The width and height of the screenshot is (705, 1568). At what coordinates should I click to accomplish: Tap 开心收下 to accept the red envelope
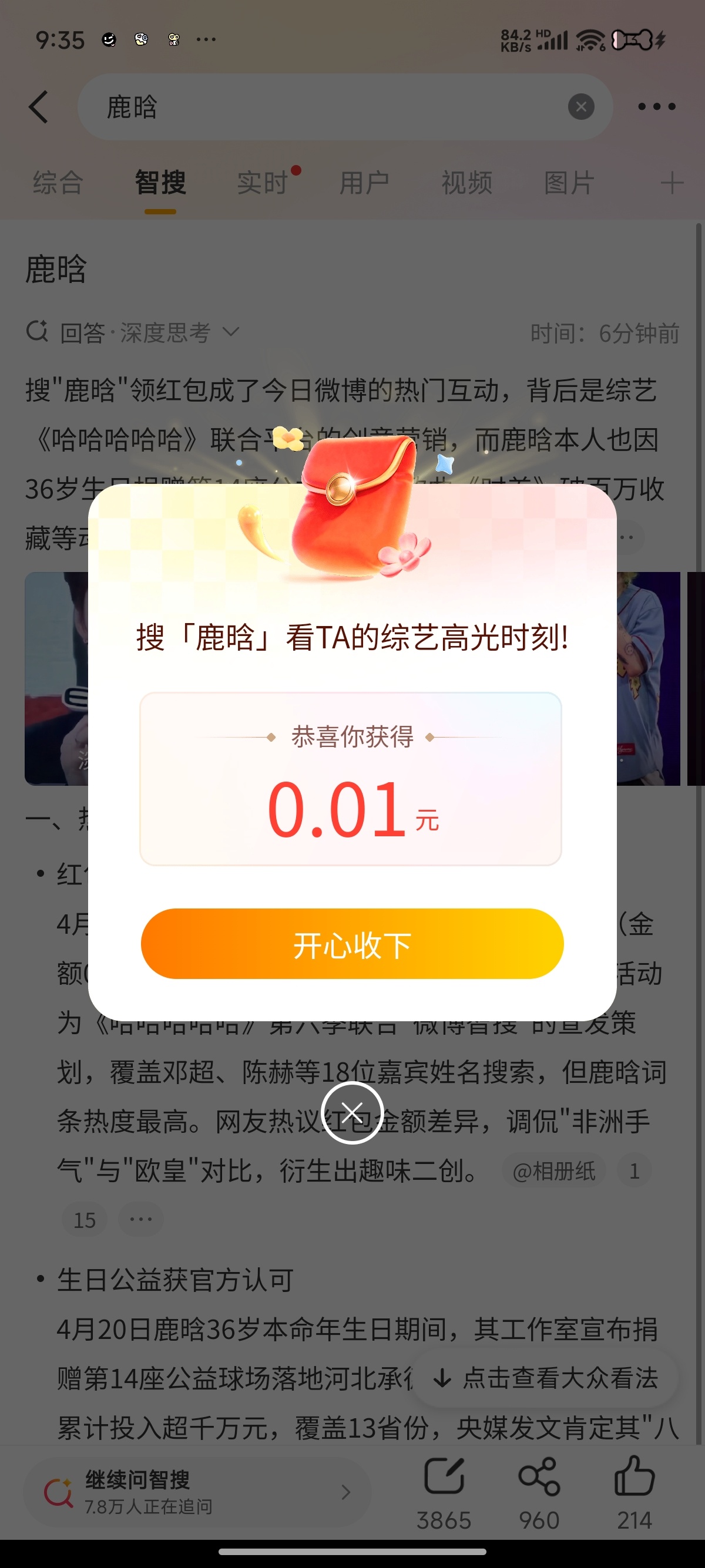[352, 944]
